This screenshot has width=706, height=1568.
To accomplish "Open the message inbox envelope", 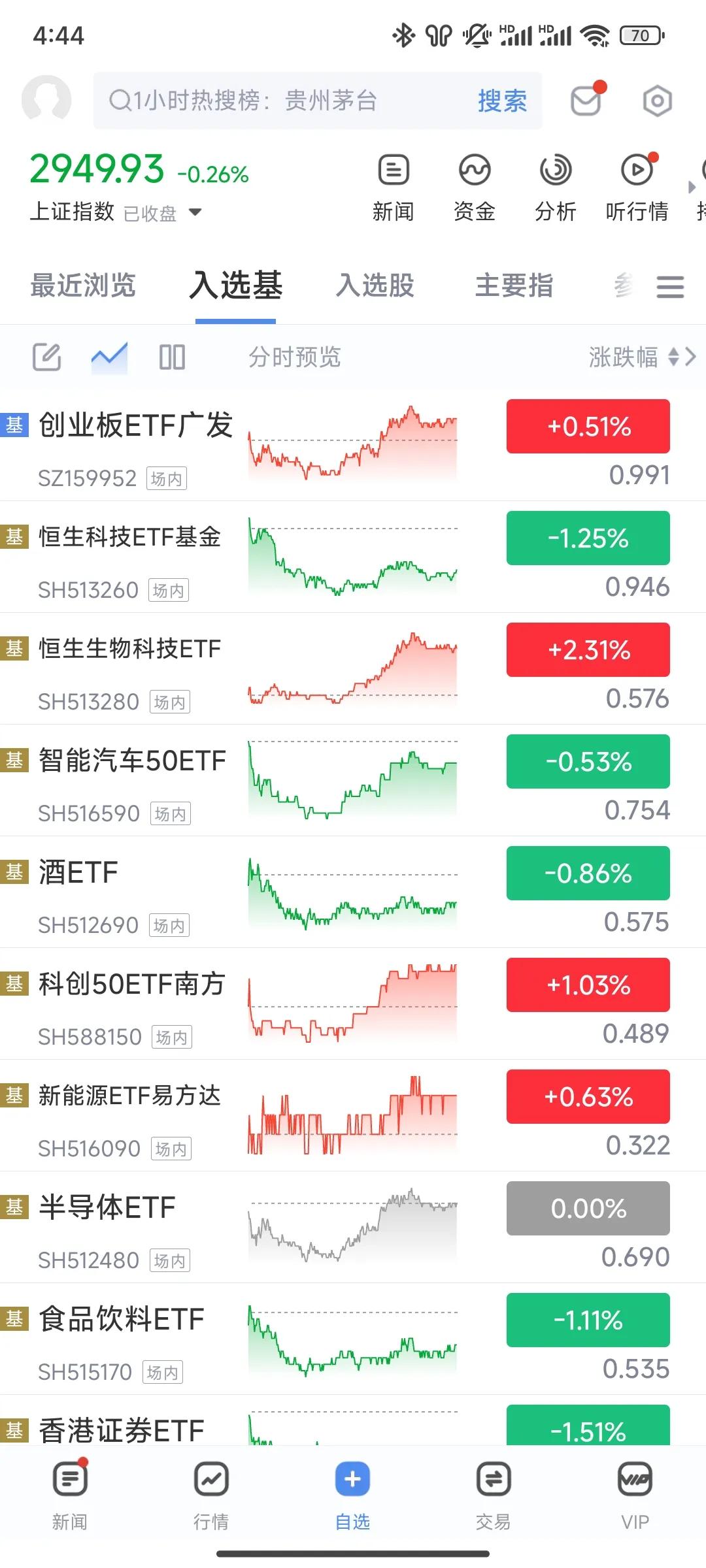I will click(x=586, y=101).
